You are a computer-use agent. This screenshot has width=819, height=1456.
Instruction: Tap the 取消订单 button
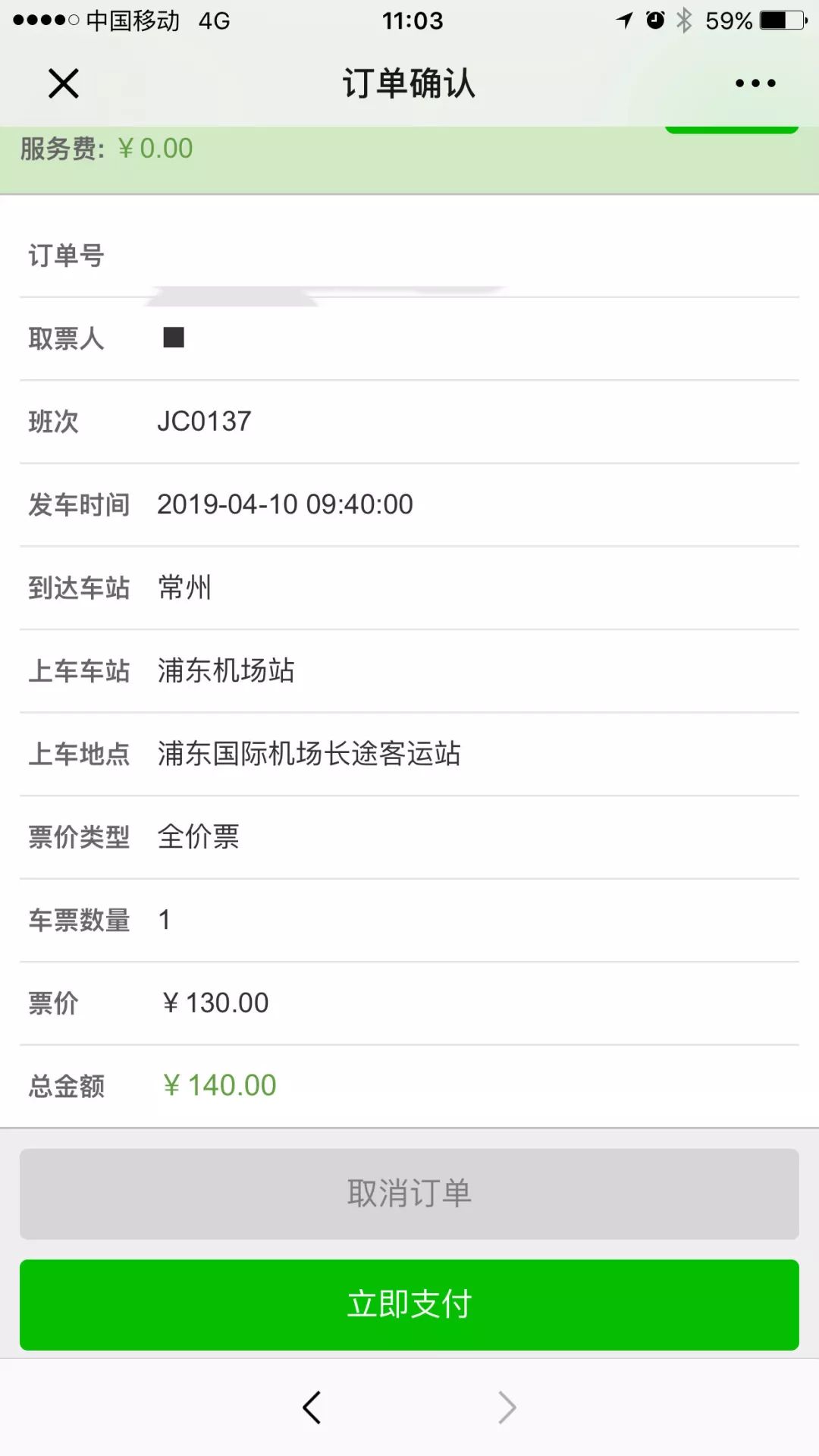[409, 1193]
